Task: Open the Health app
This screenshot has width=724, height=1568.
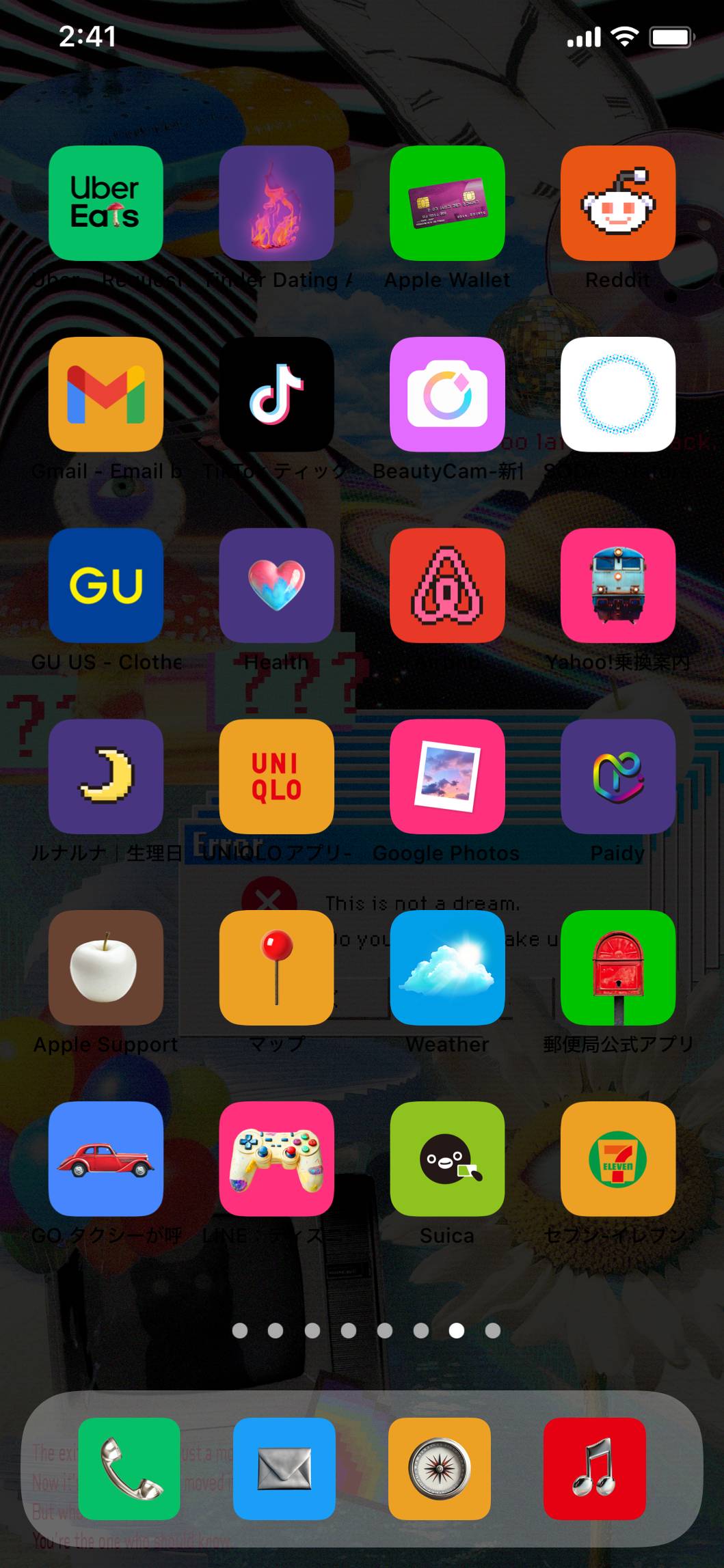Action: 276,586
